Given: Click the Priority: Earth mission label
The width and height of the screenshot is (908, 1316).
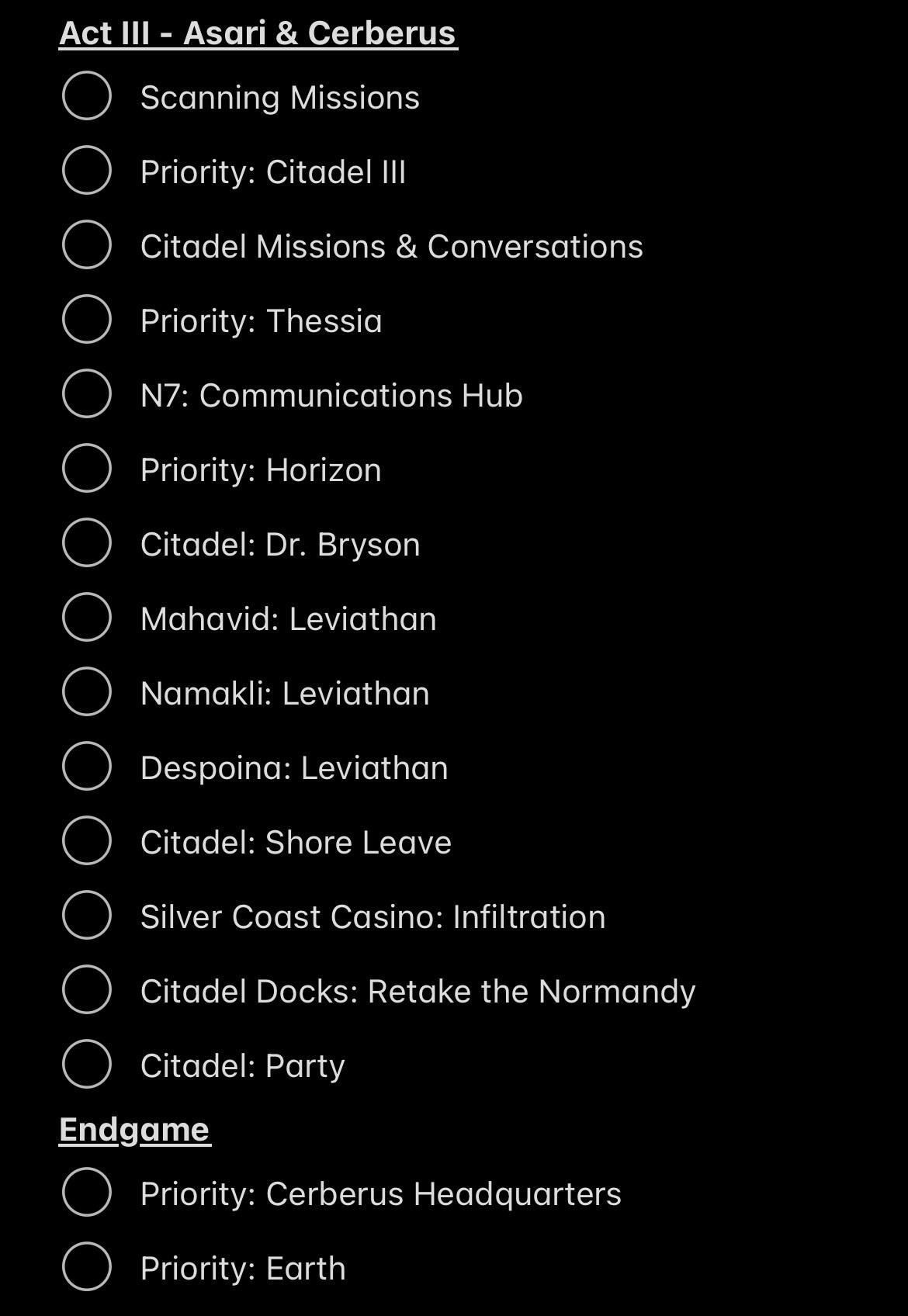Looking at the screenshot, I should click(243, 1269).
